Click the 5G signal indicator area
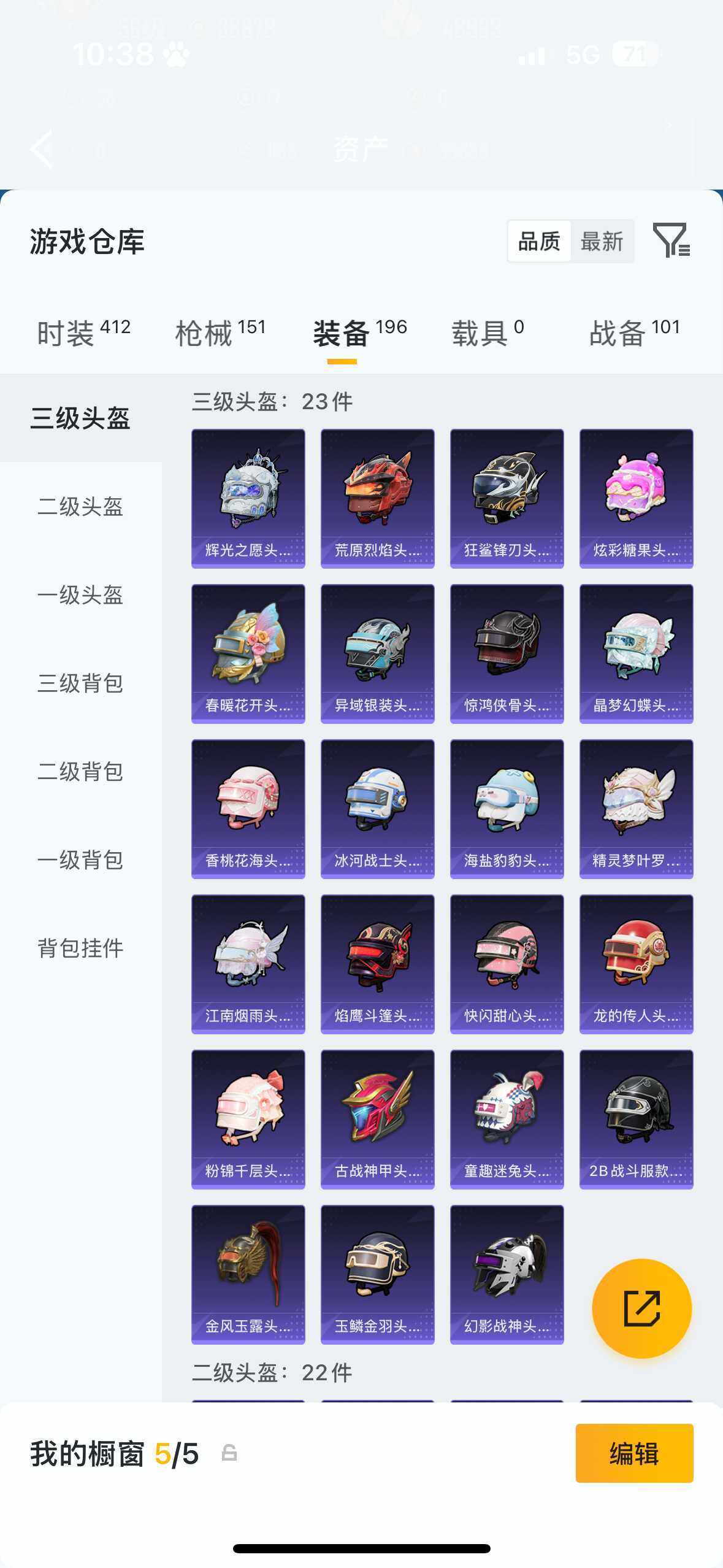The height and width of the screenshot is (1568, 723). [583, 56]
